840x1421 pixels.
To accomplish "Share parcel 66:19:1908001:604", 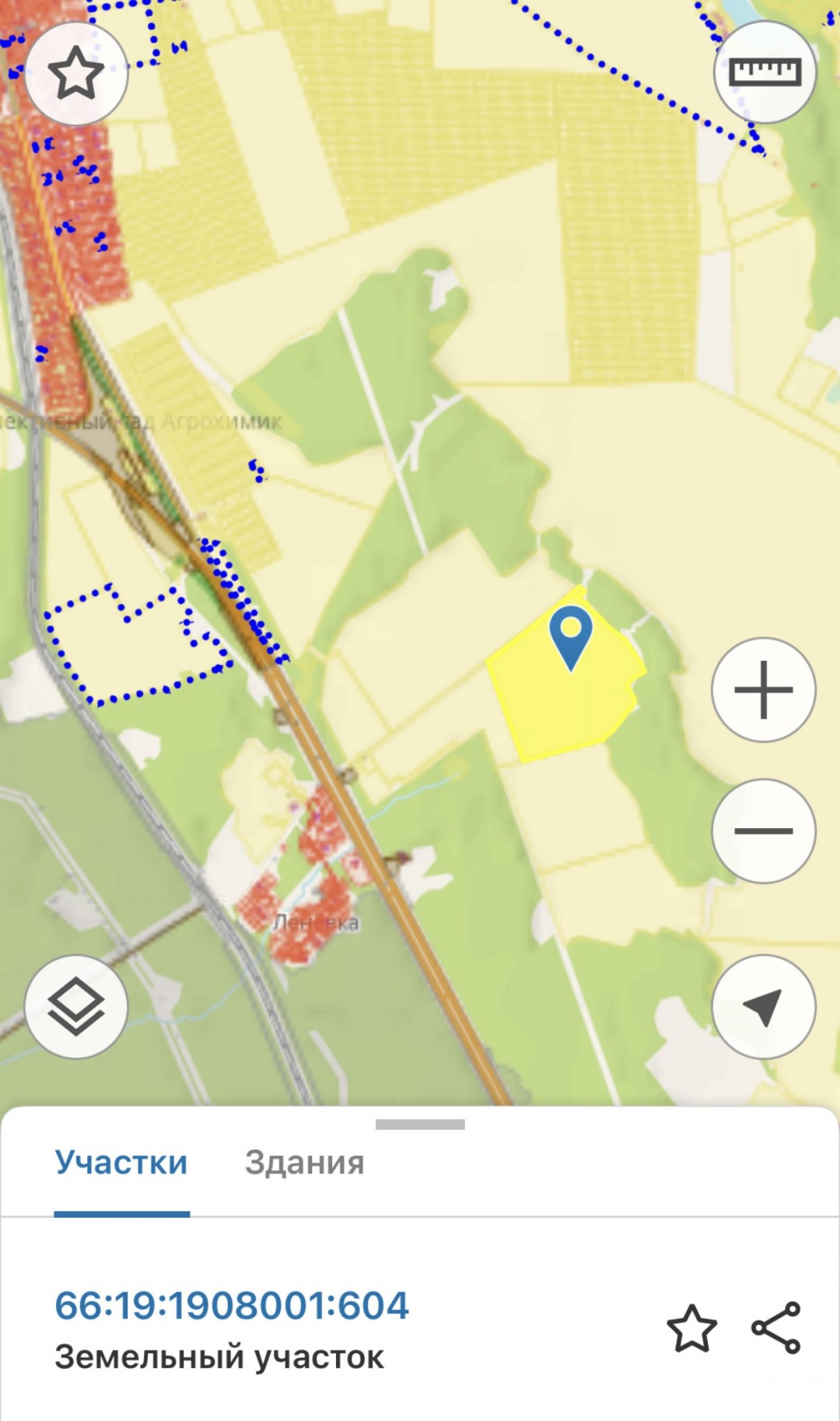I will 776,1328.
